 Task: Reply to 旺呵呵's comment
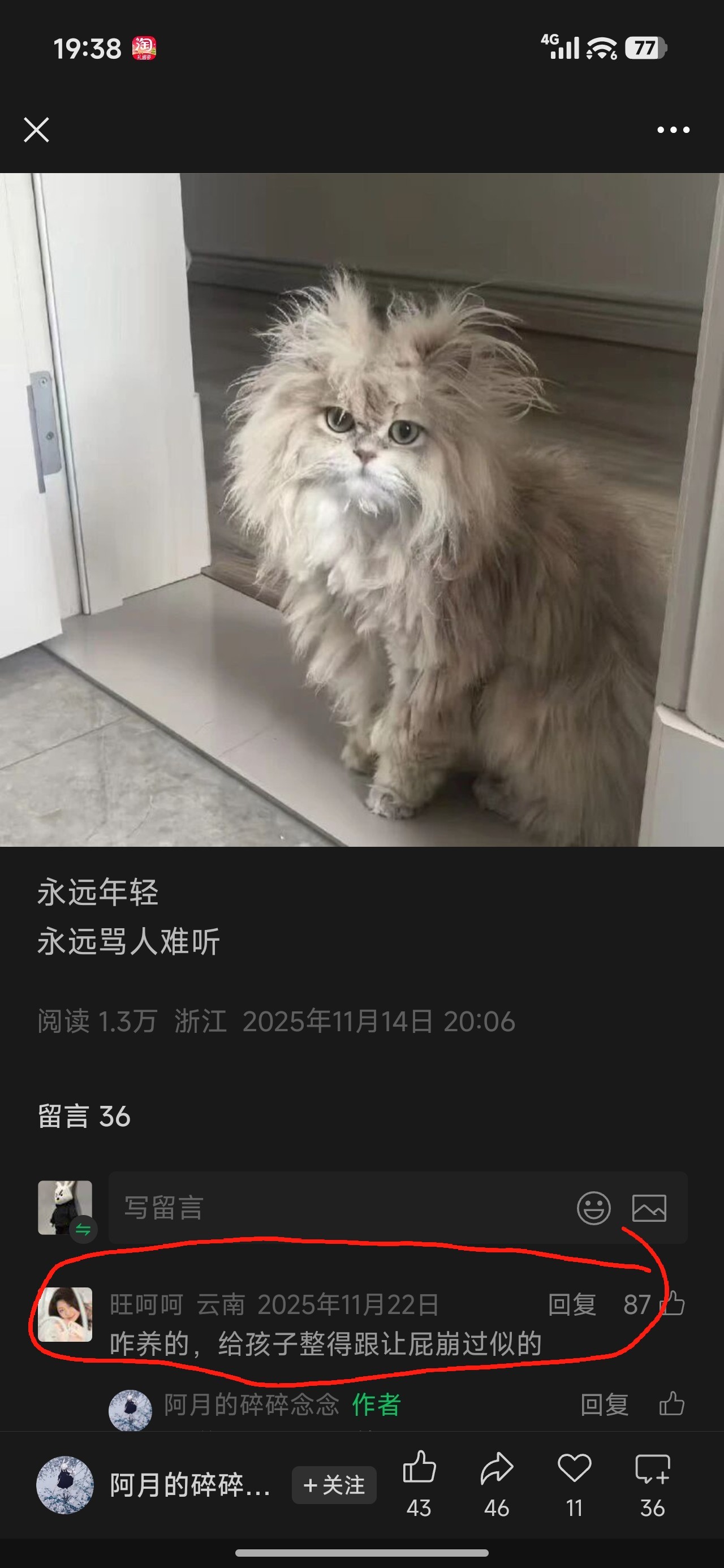coord(572,1304)
